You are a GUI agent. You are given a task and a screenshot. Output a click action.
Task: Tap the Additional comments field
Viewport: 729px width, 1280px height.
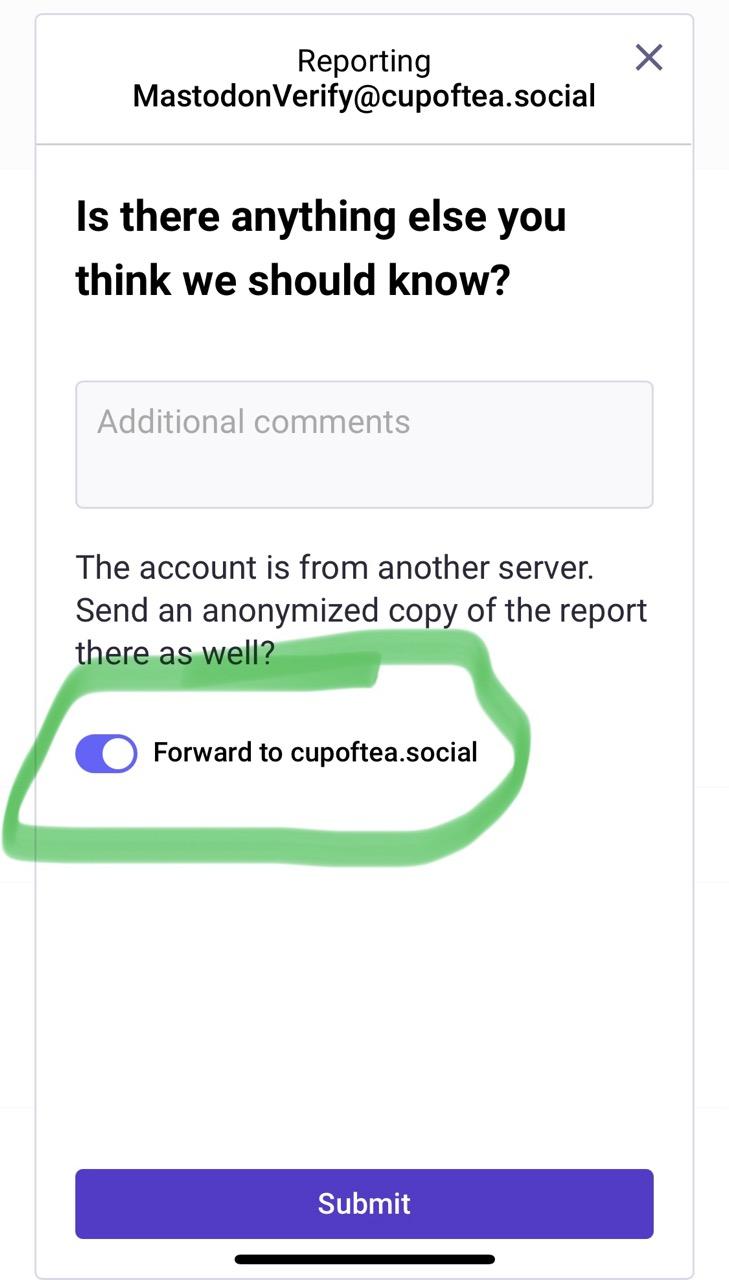(364, 444)
